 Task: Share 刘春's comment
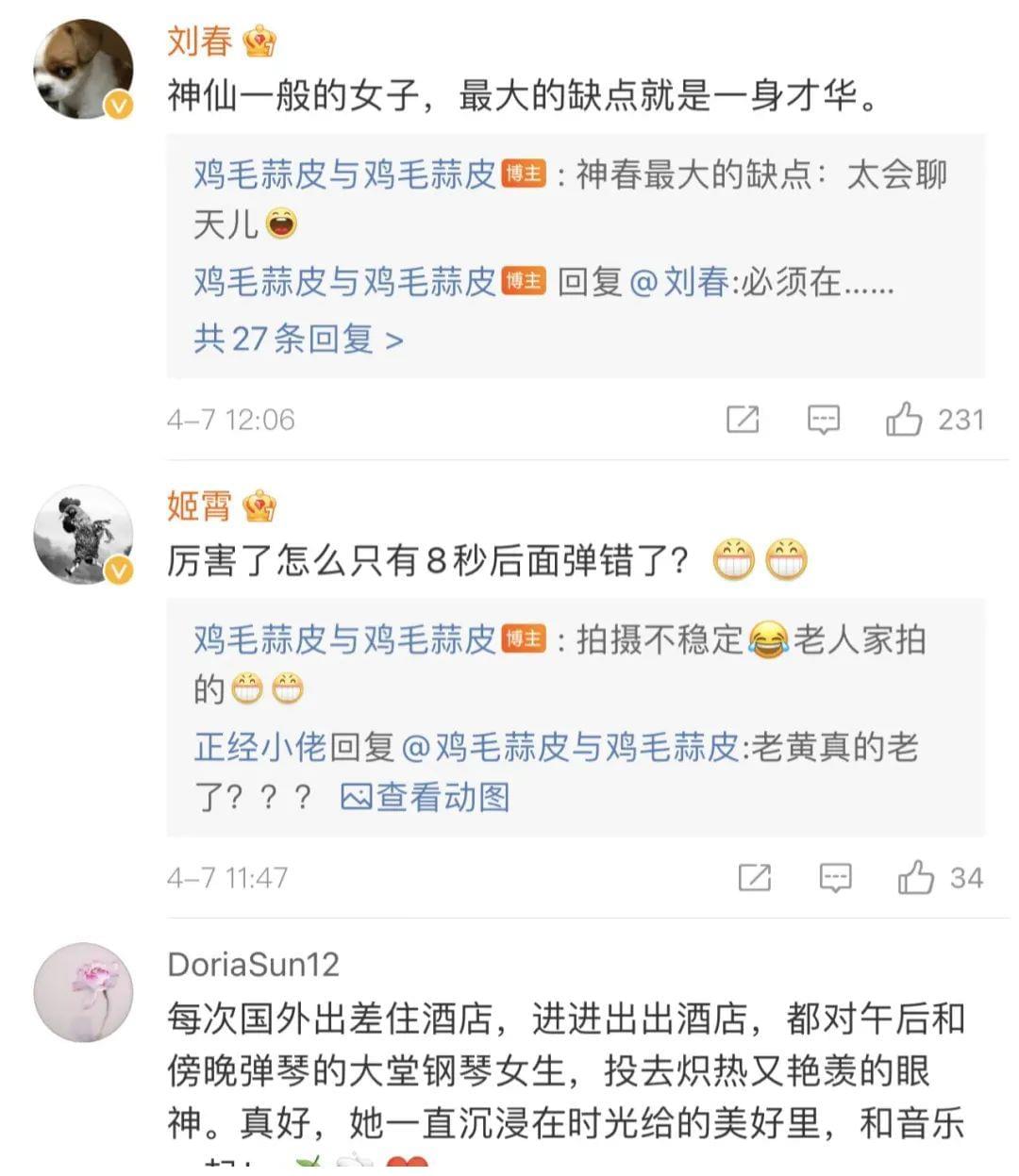point(743,420)
